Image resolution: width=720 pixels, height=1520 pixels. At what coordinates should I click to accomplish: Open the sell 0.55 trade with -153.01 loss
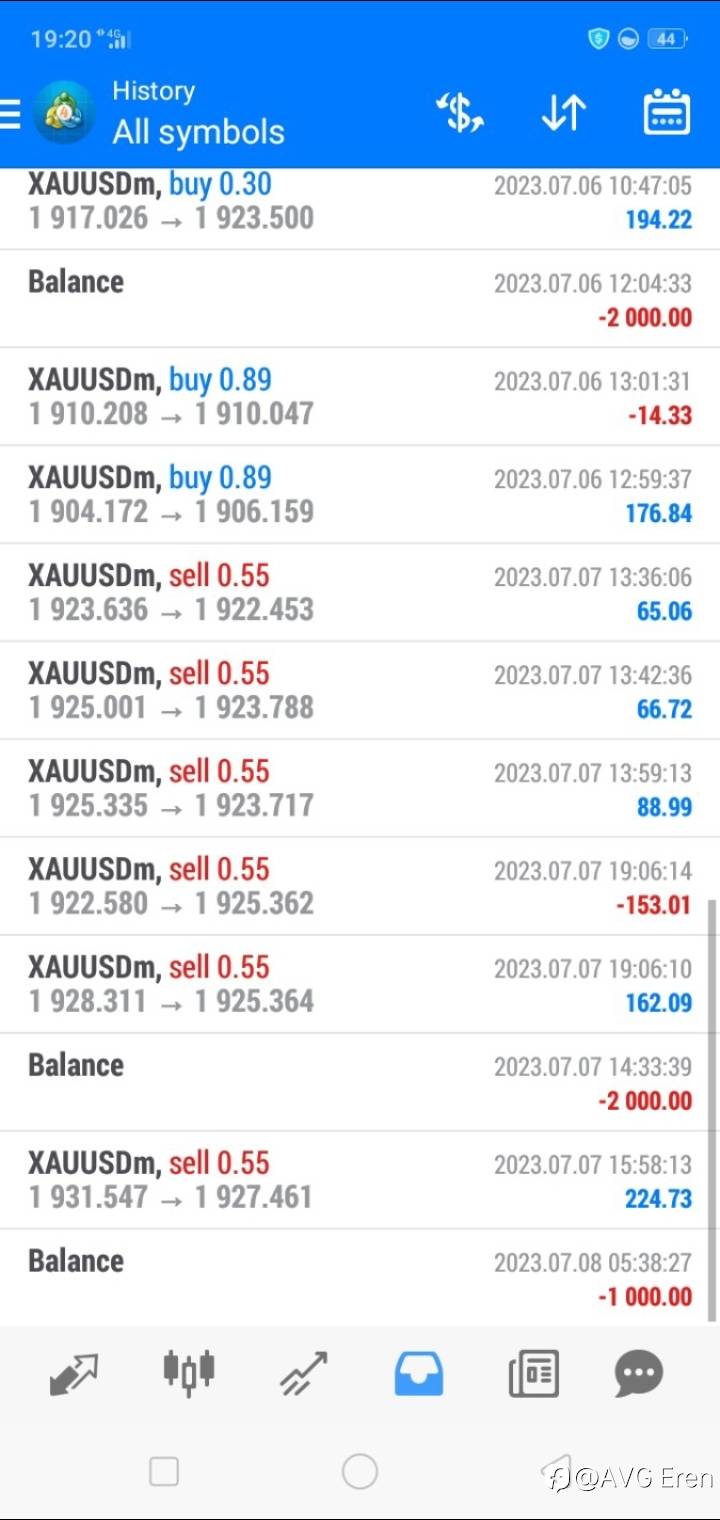[360, 887]
